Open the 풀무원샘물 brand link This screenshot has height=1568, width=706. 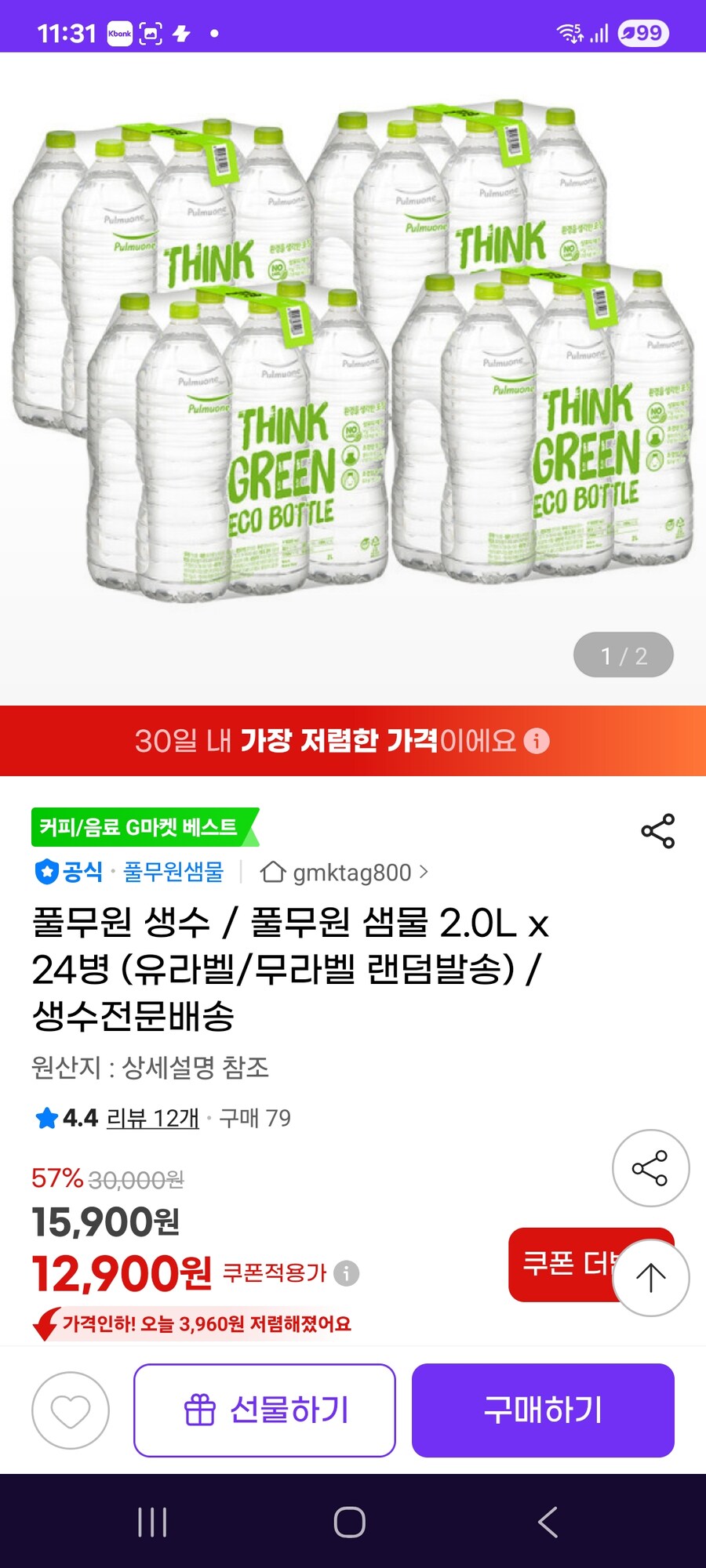click(174, 873)
